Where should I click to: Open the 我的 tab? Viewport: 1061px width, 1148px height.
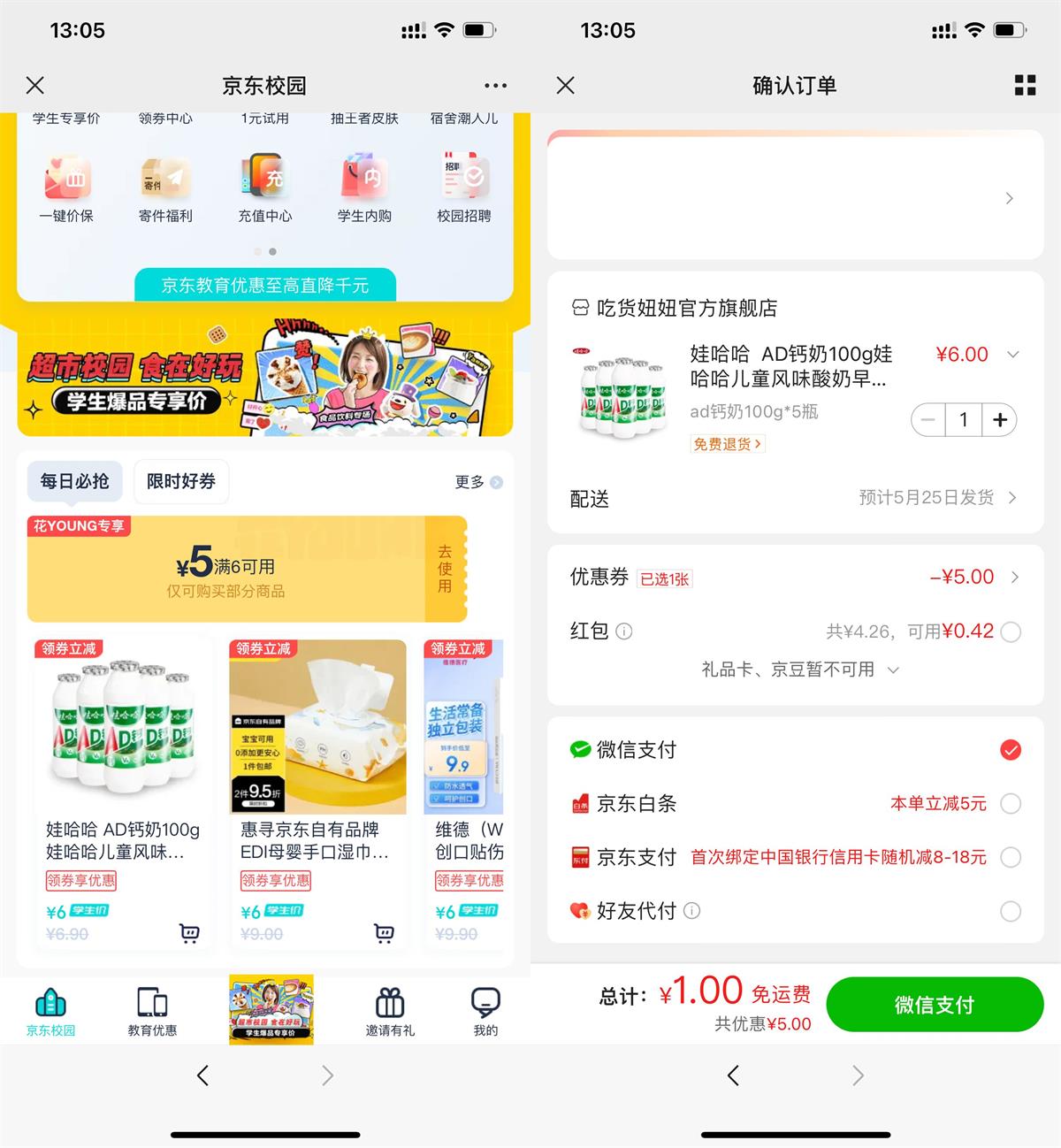coord(485,1010)
